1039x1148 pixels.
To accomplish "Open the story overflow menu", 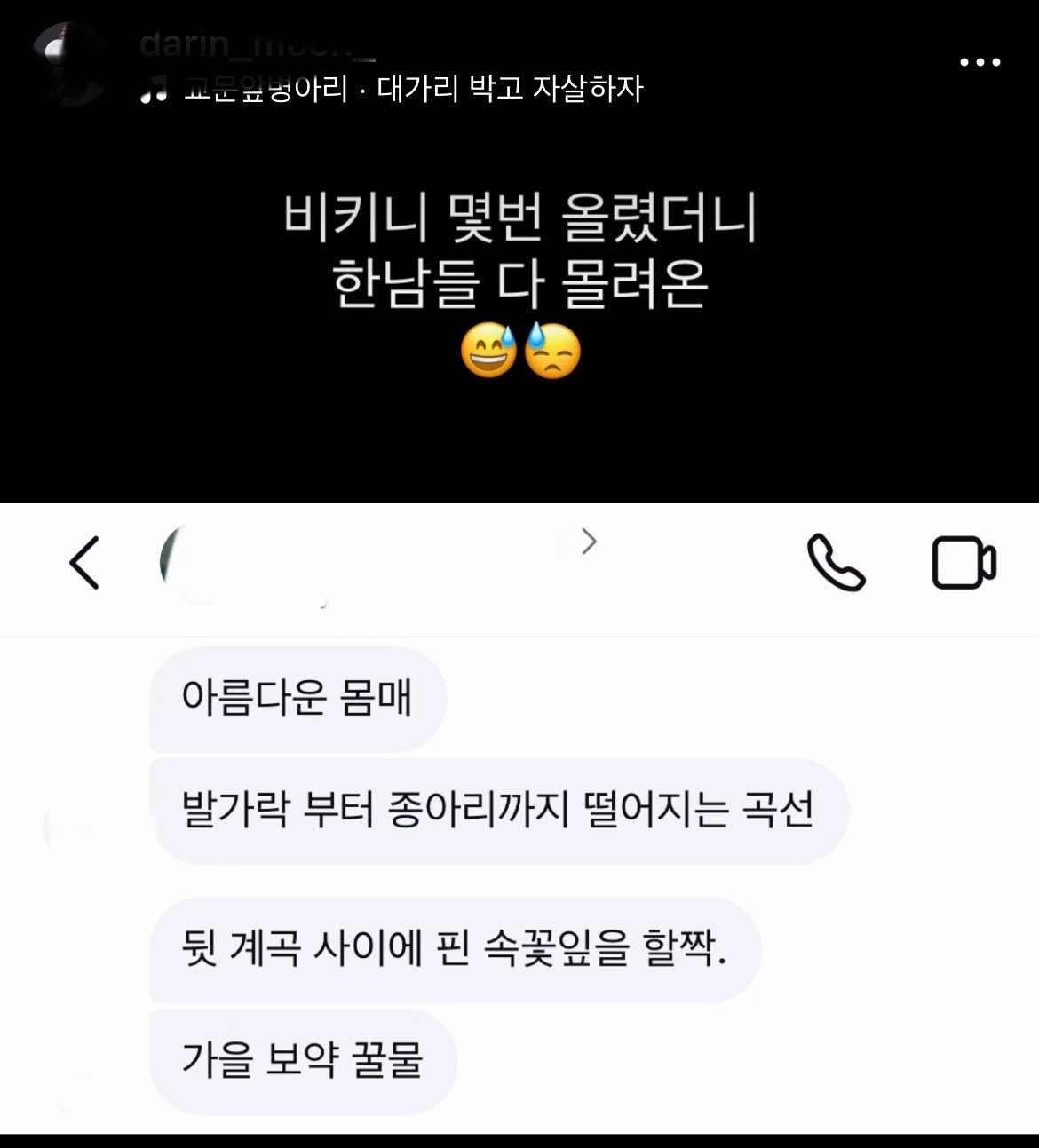I will tap(980, 62).
